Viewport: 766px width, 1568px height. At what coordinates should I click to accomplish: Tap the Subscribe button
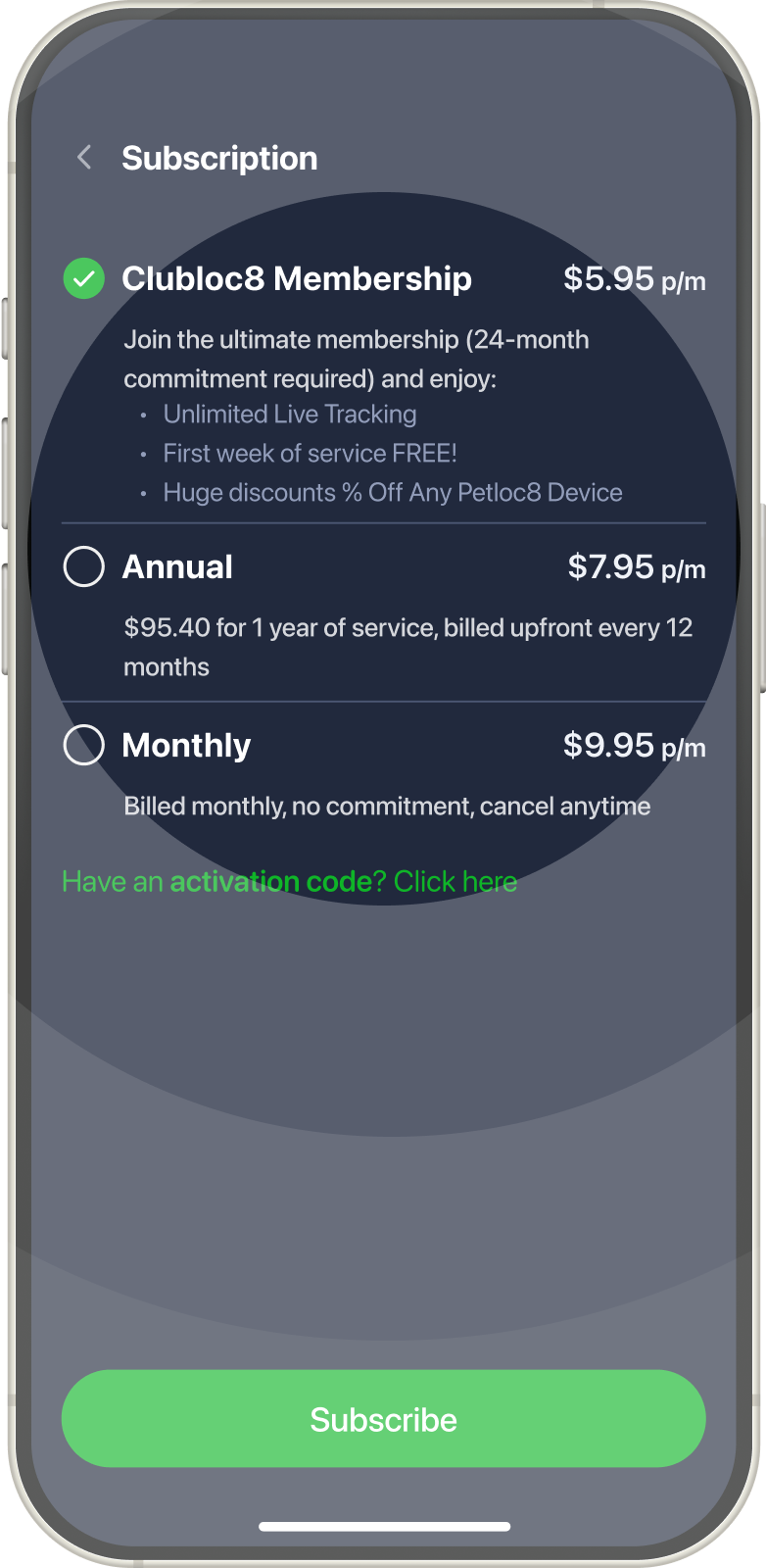tap(383, 1418)
